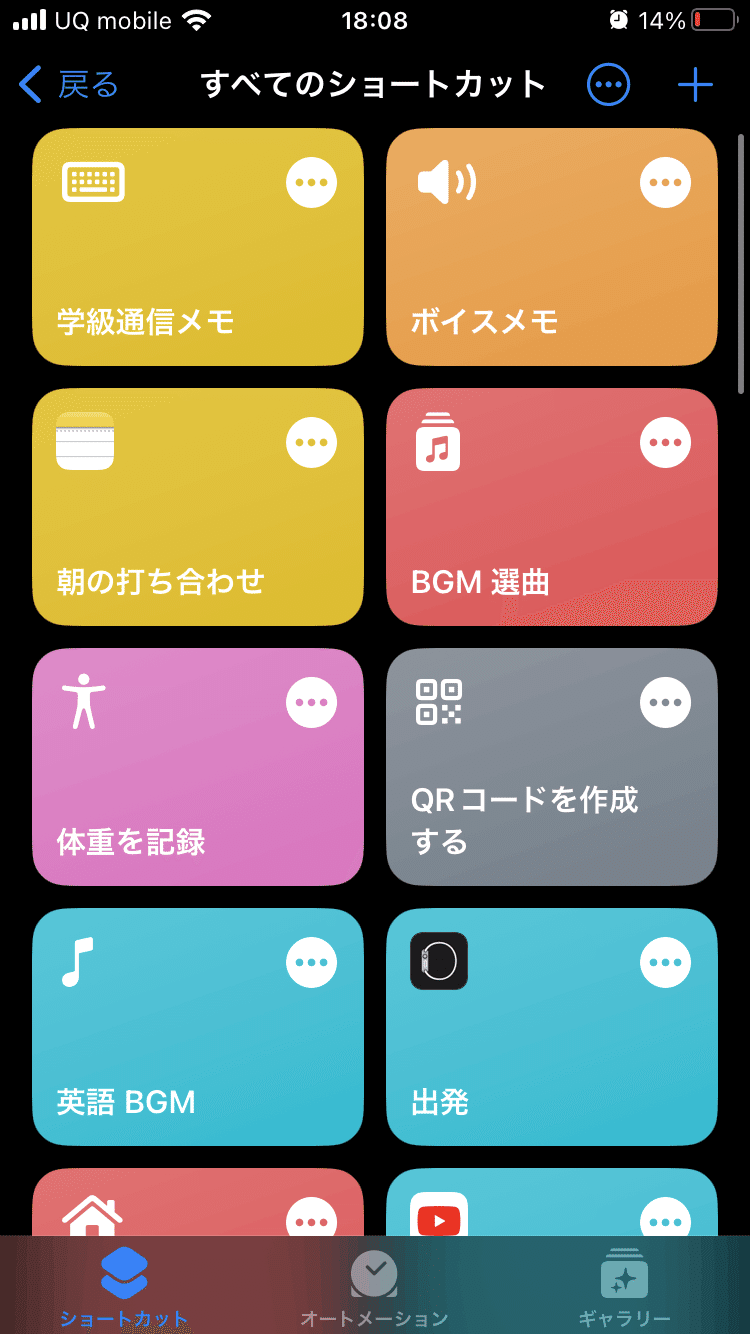Viewport: 750px width, 1334px height.
Task: Run the 英語 BGM shortcut
Action: (x=198, y=1027)
